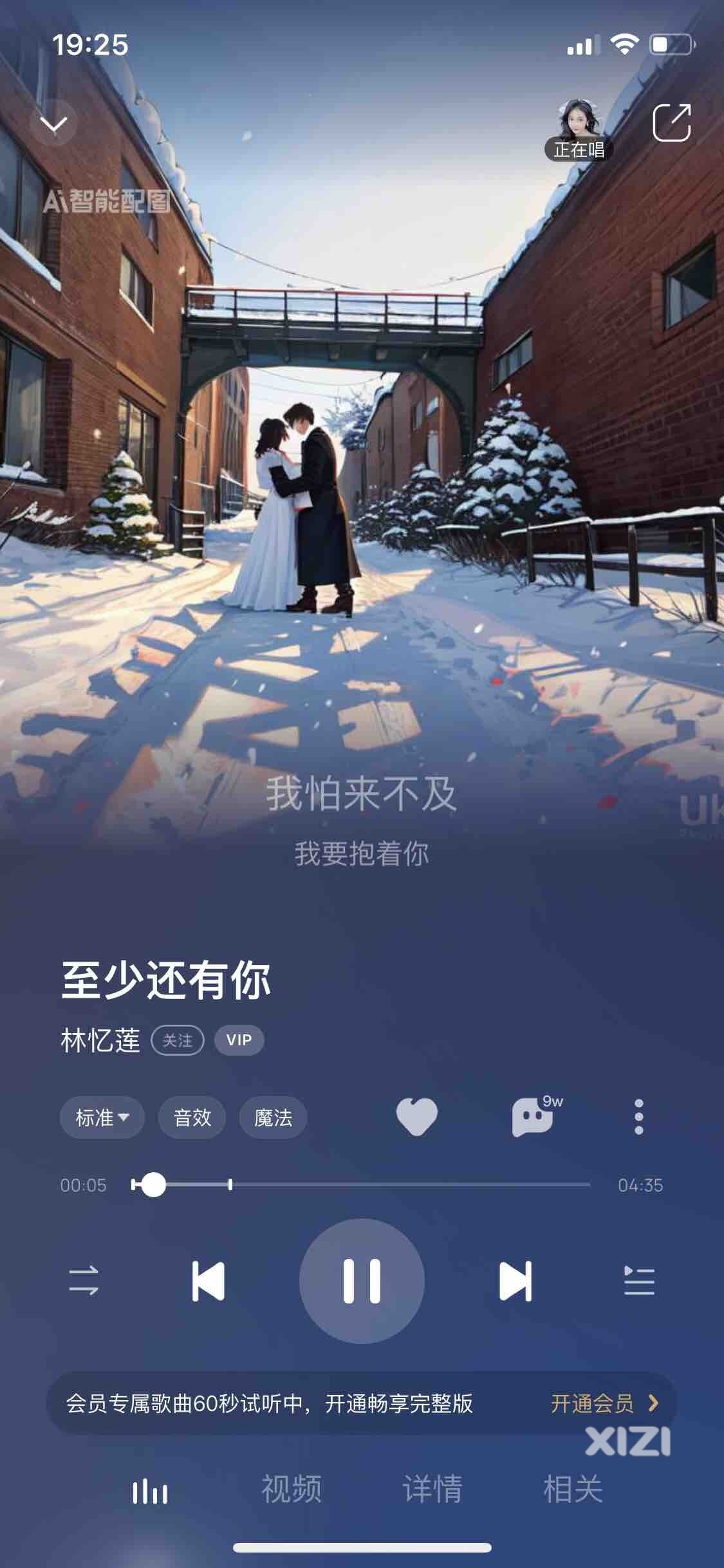
Task: Pause the current song
Action: click(x=362, y=1281)
